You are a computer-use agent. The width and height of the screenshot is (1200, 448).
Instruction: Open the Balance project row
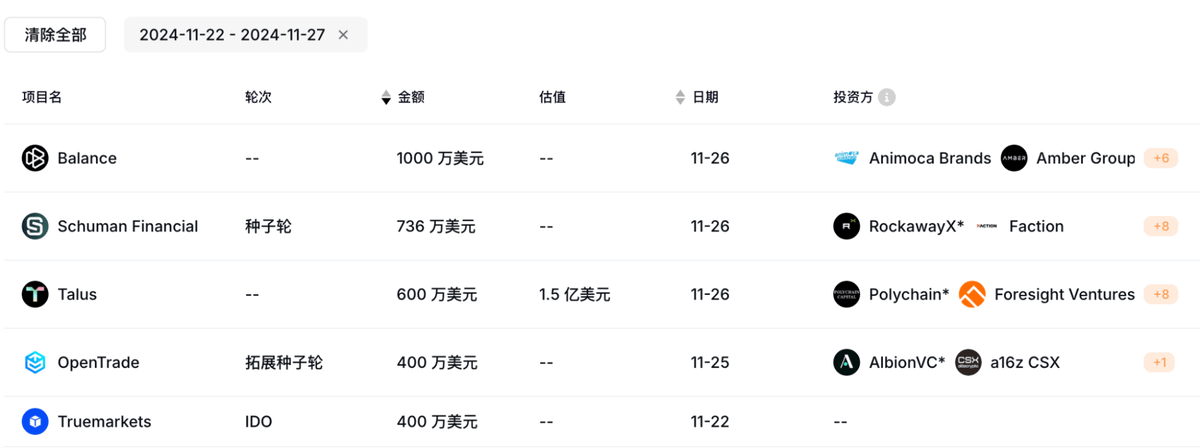tap(87, 158)
